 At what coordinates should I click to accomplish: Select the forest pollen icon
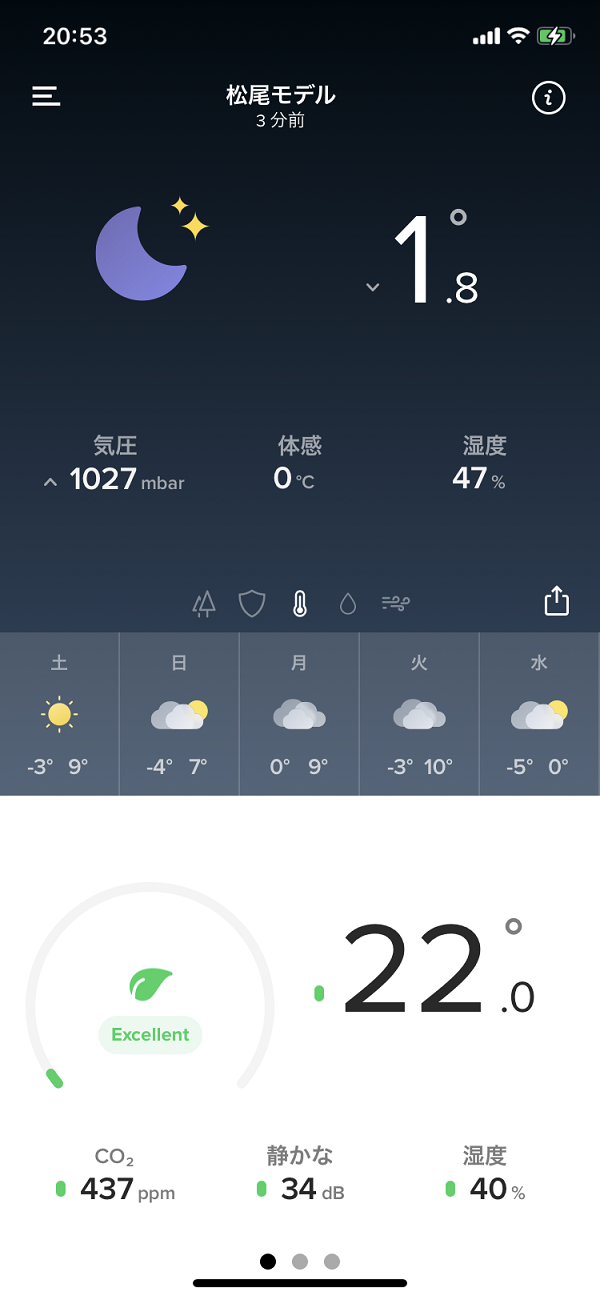click(204, 603)
